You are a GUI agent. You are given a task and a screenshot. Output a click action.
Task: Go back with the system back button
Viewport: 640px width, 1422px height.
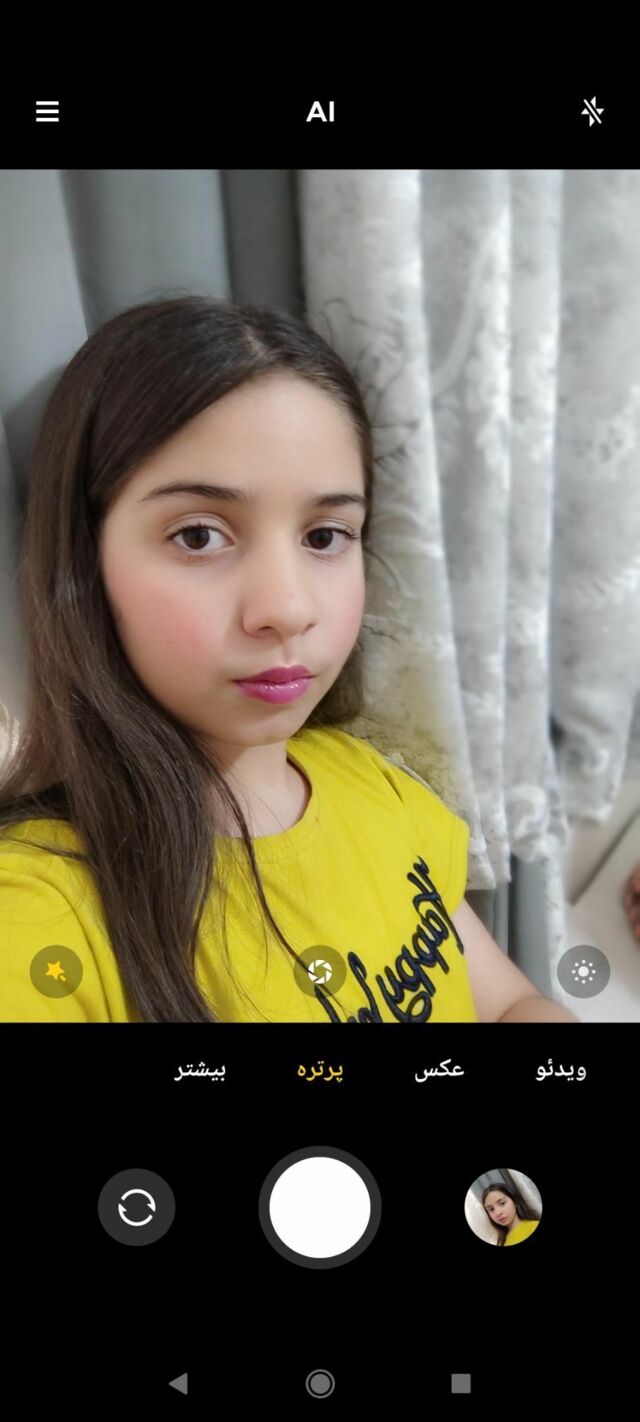click(178, 1383)
